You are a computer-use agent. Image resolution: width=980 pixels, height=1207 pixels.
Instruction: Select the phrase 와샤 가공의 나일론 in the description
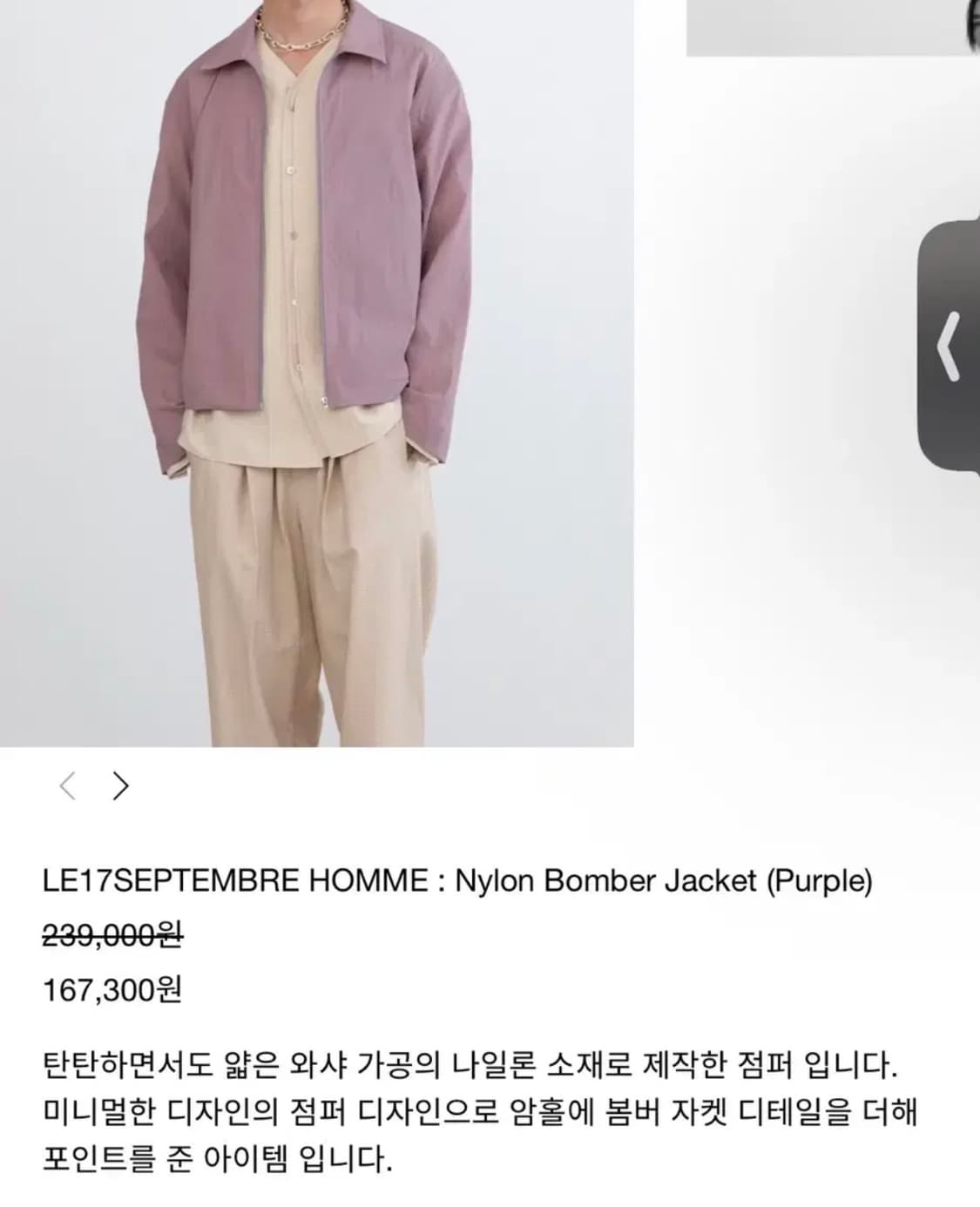click(x=409, y=1064)
